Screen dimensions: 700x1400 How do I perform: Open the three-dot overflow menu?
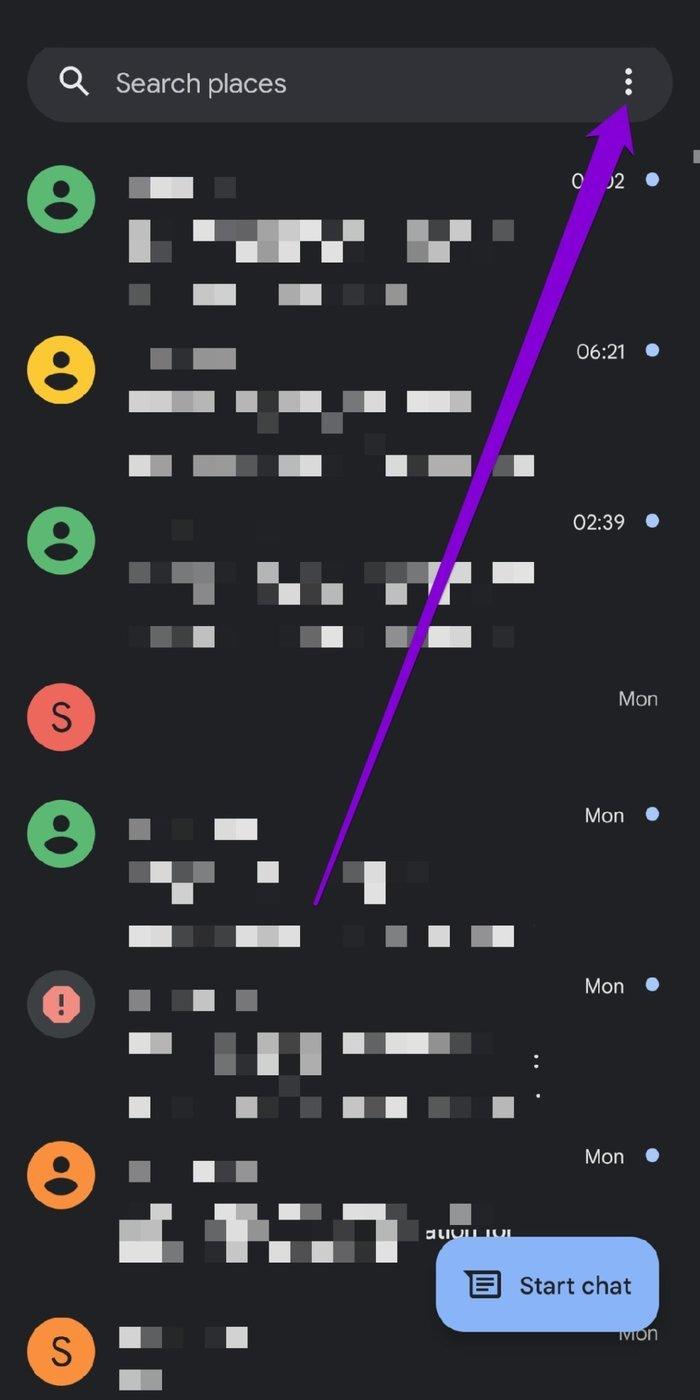pos(628,82)
